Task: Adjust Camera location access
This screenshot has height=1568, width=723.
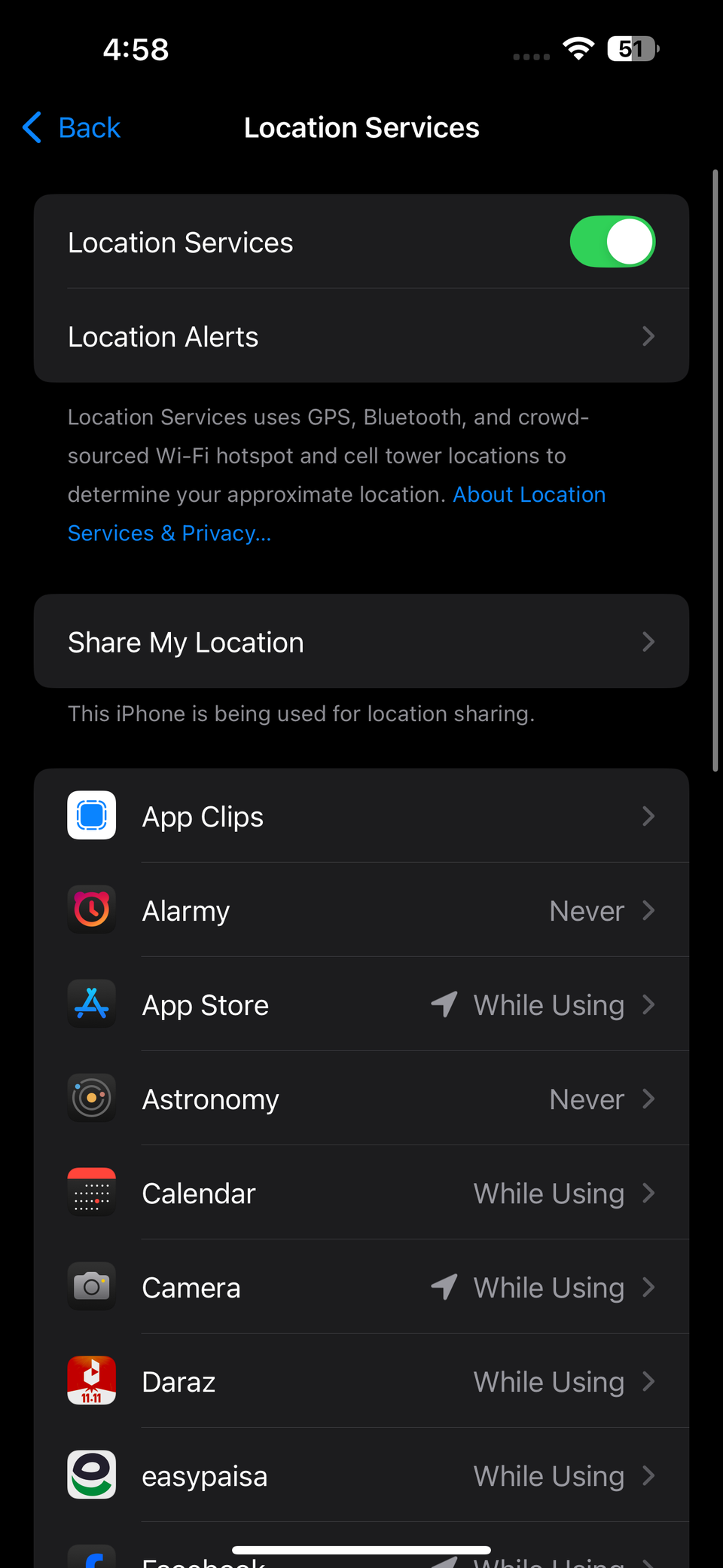Action: 361,1287
